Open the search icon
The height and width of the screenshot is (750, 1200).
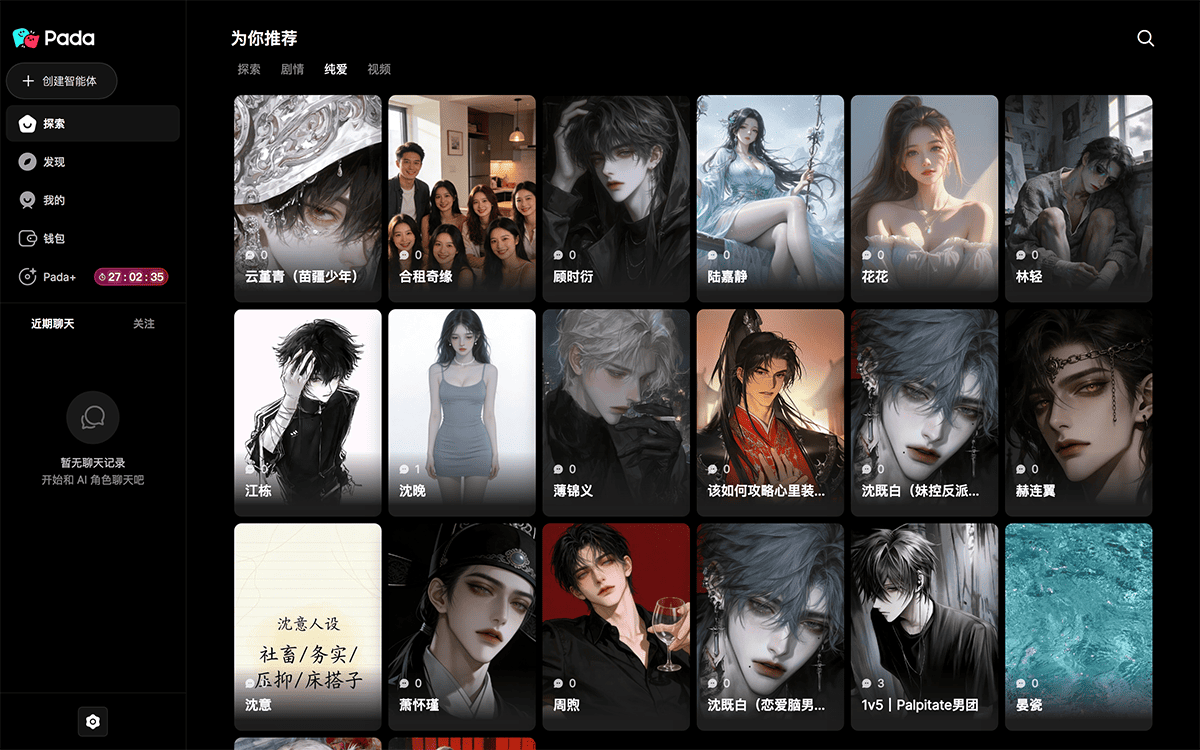coord(1146,39)
